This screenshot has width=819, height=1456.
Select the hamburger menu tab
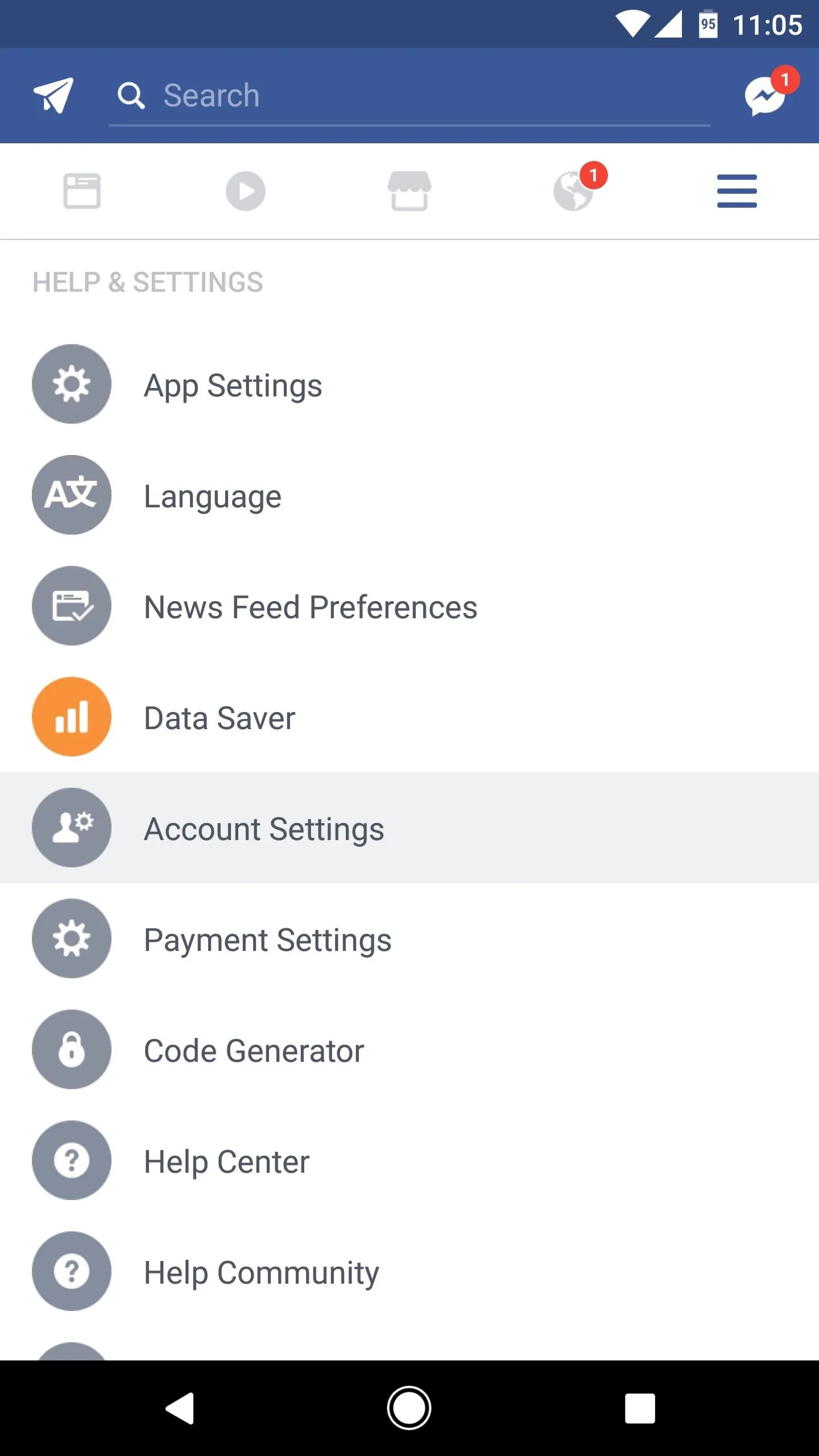click(x=737, y=191)
